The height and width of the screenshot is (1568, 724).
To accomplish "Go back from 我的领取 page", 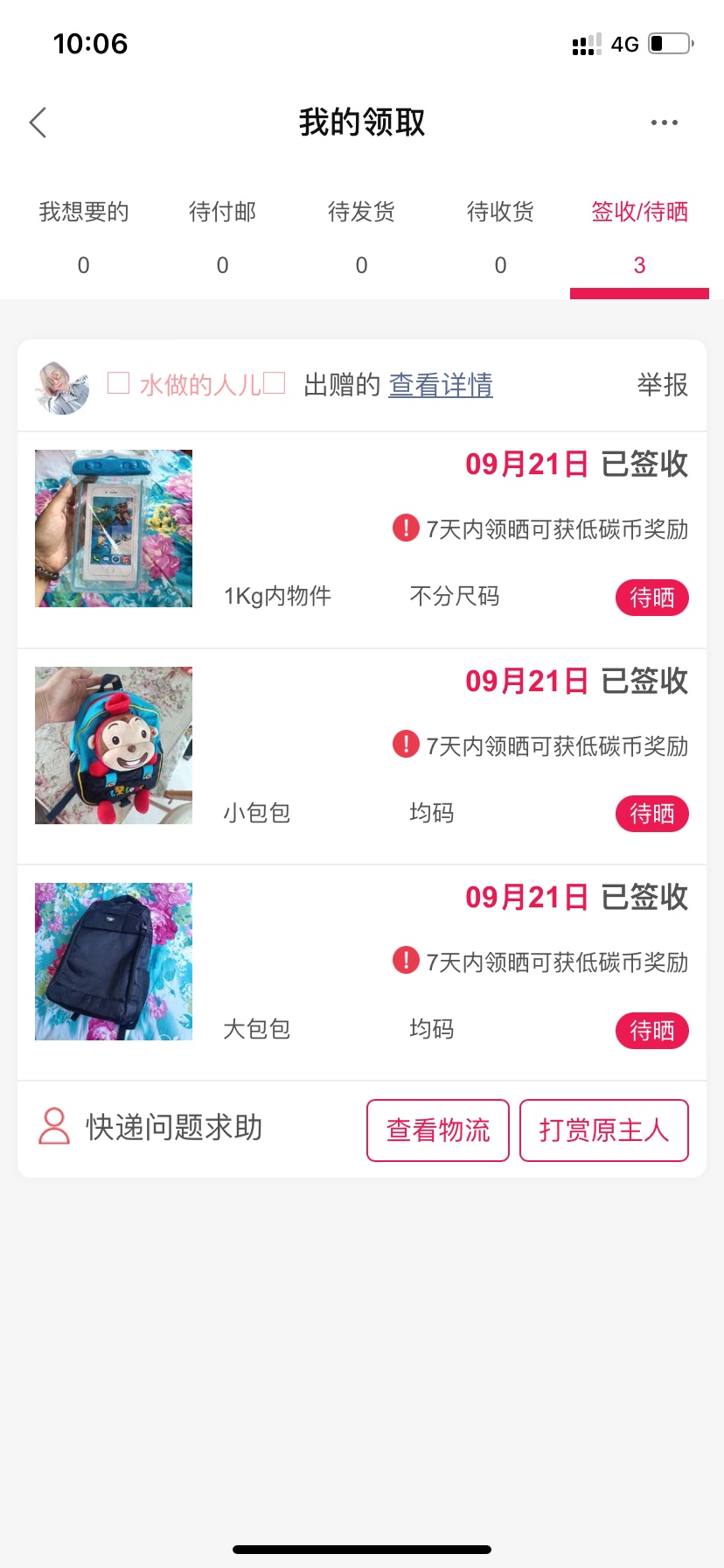I will [x=38, y=122].
